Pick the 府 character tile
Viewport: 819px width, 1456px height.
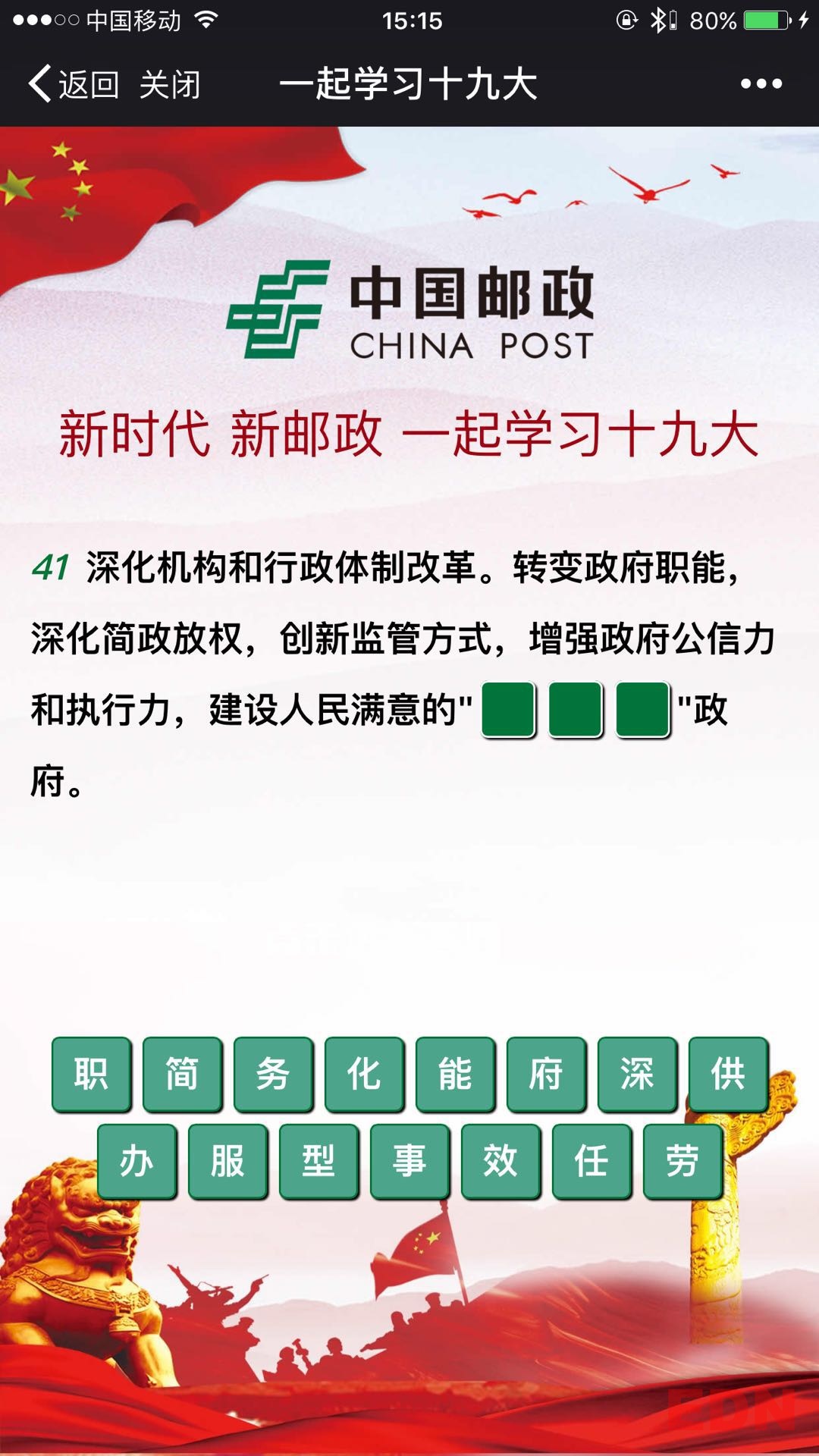pyautogui.click(x=547, y=1074)
